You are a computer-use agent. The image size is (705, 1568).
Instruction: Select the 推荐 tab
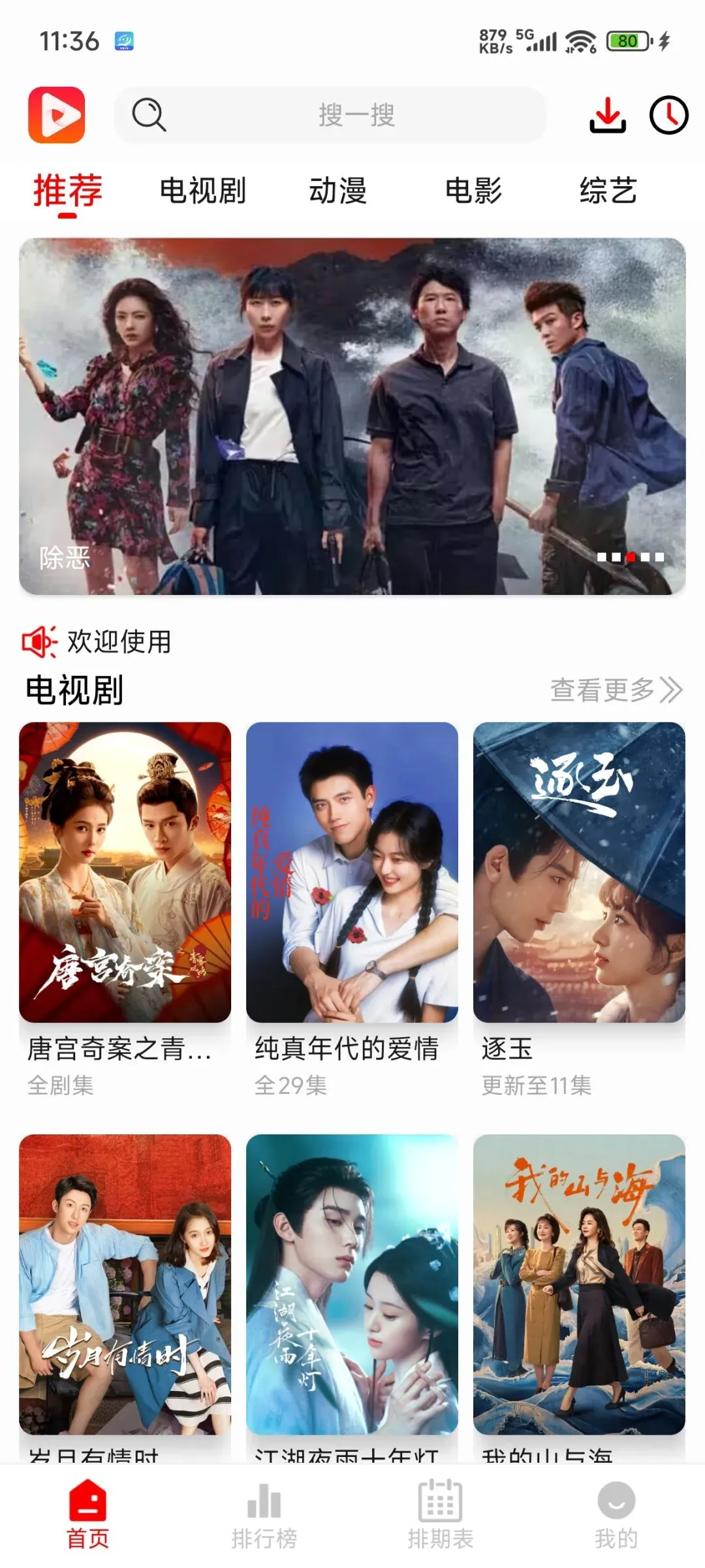pos(68,191)
